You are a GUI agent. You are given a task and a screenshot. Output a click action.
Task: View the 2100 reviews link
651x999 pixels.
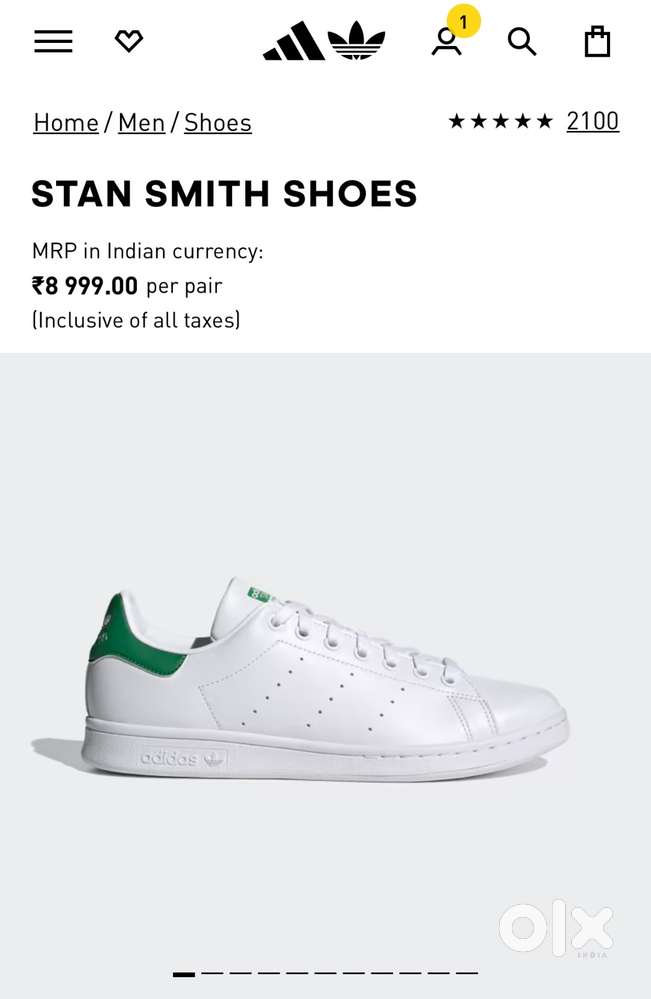click(592, 121)
